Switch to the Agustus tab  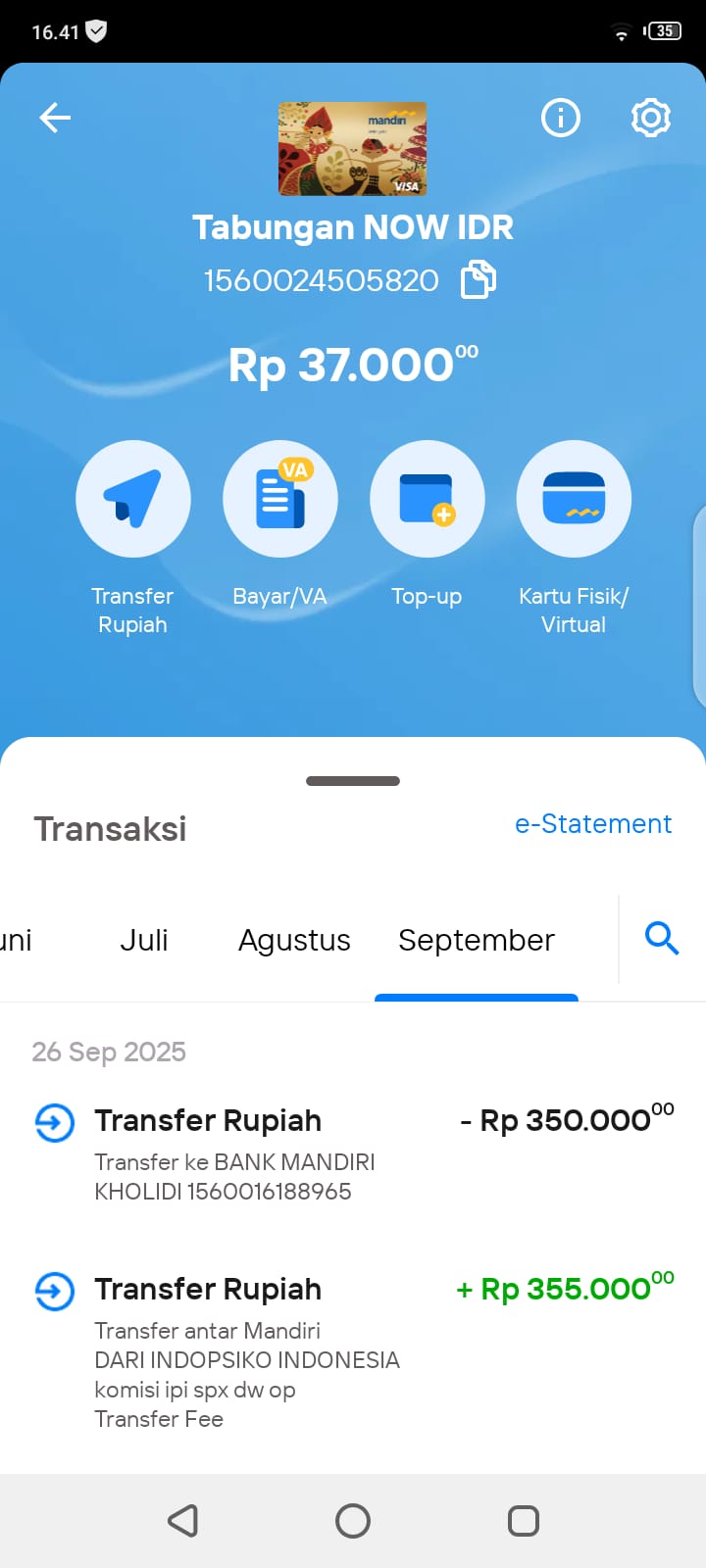[x=294, y=941]
